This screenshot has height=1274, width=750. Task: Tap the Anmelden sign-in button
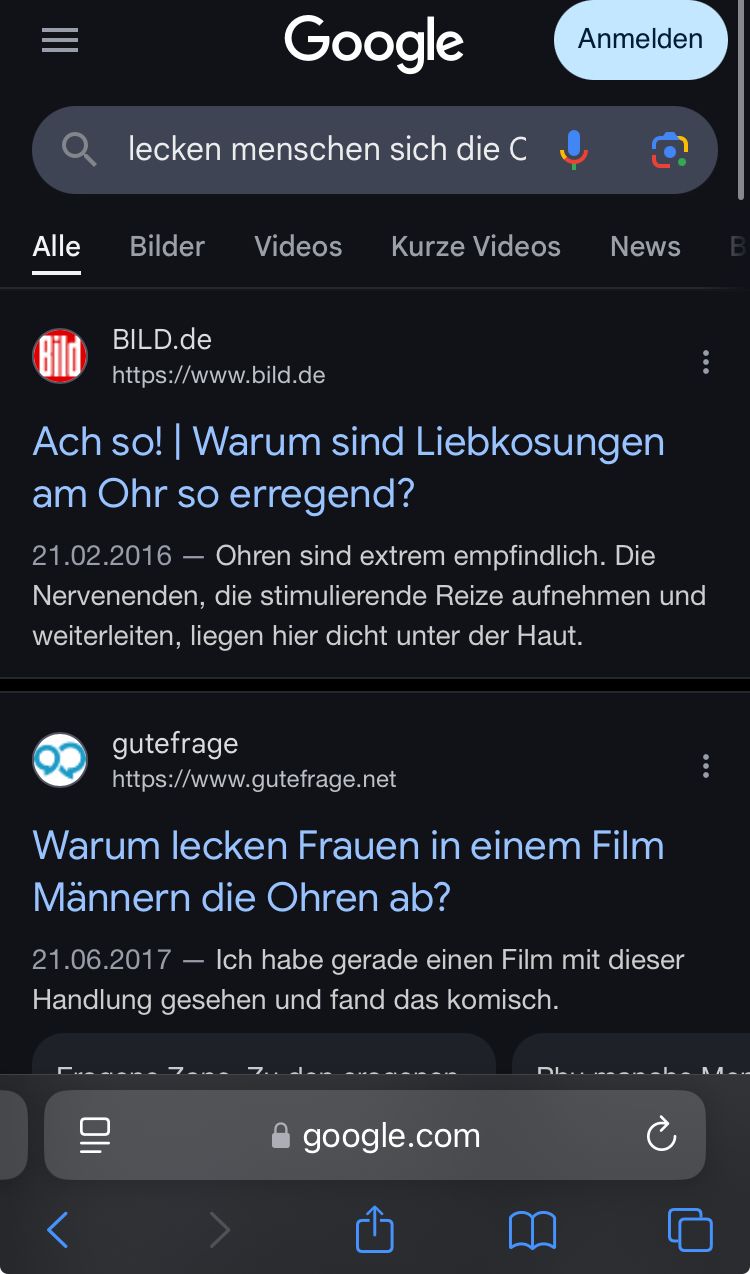(x=640, y=40)
